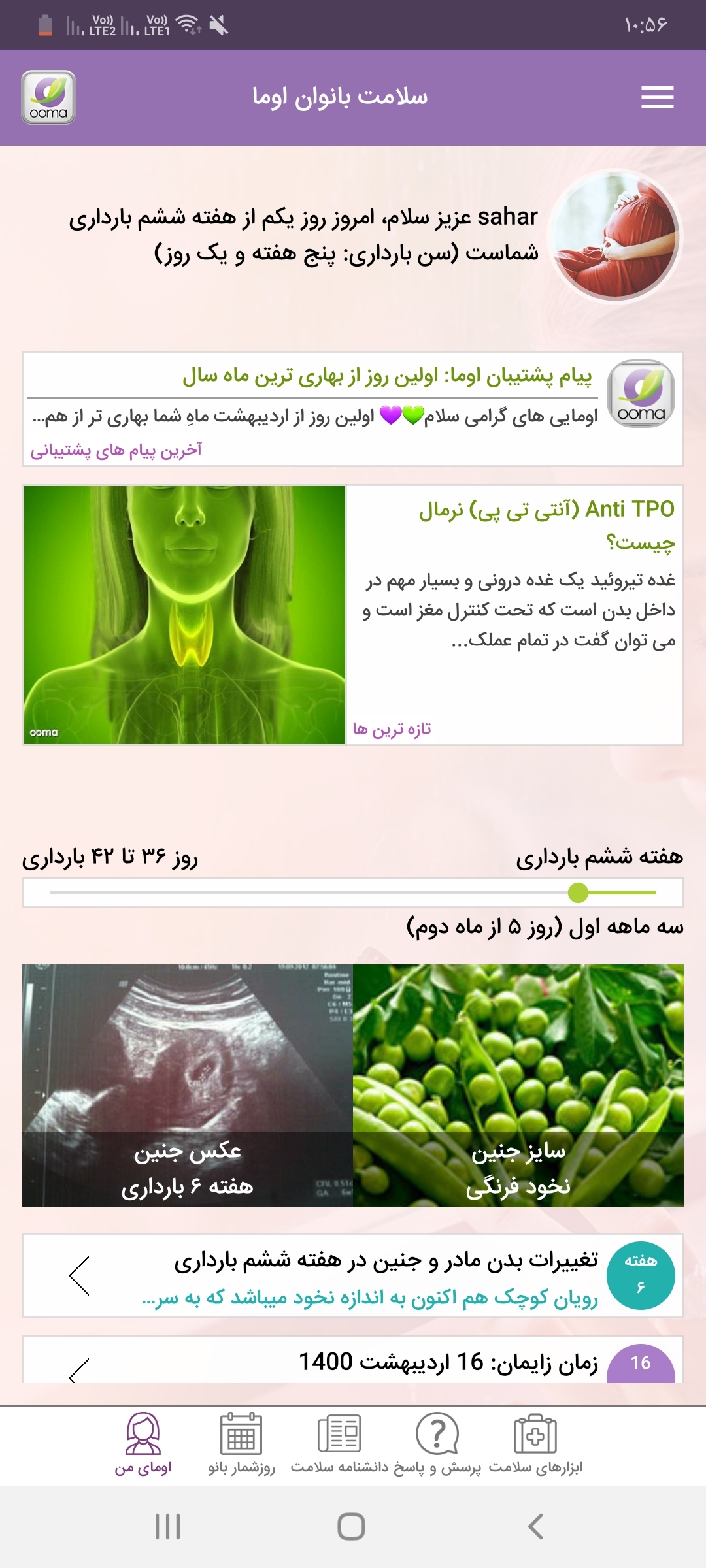
Task: Go to the system home screen
Action: pos(351,1527)
